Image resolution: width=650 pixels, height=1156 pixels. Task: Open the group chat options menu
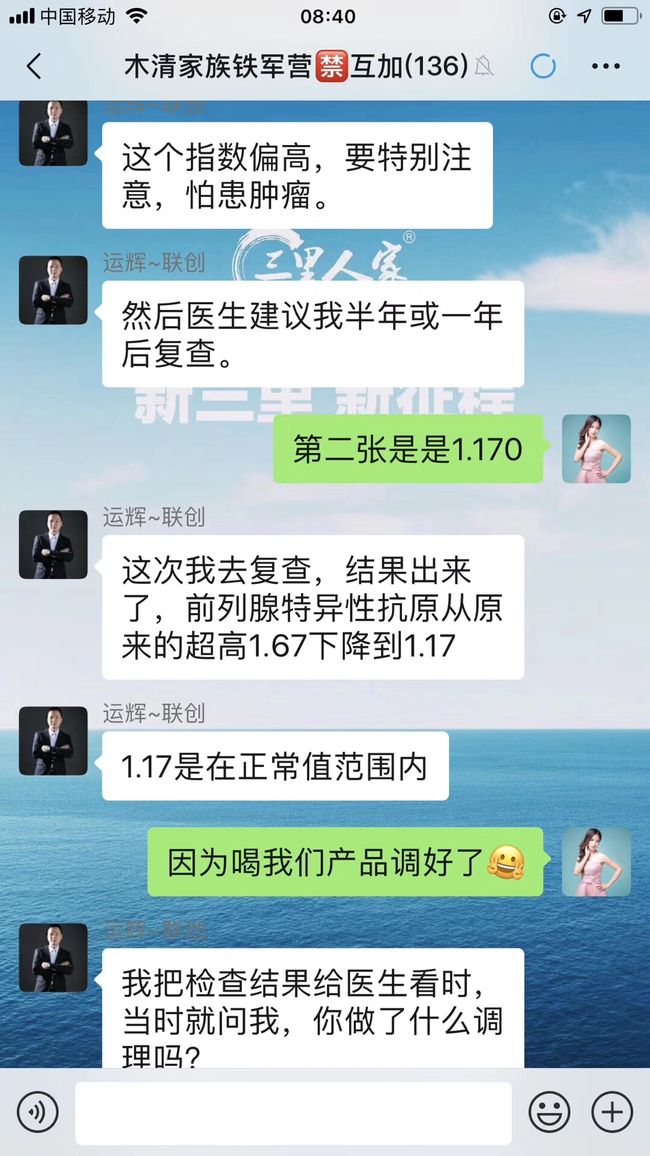click(x=606, y=66)
